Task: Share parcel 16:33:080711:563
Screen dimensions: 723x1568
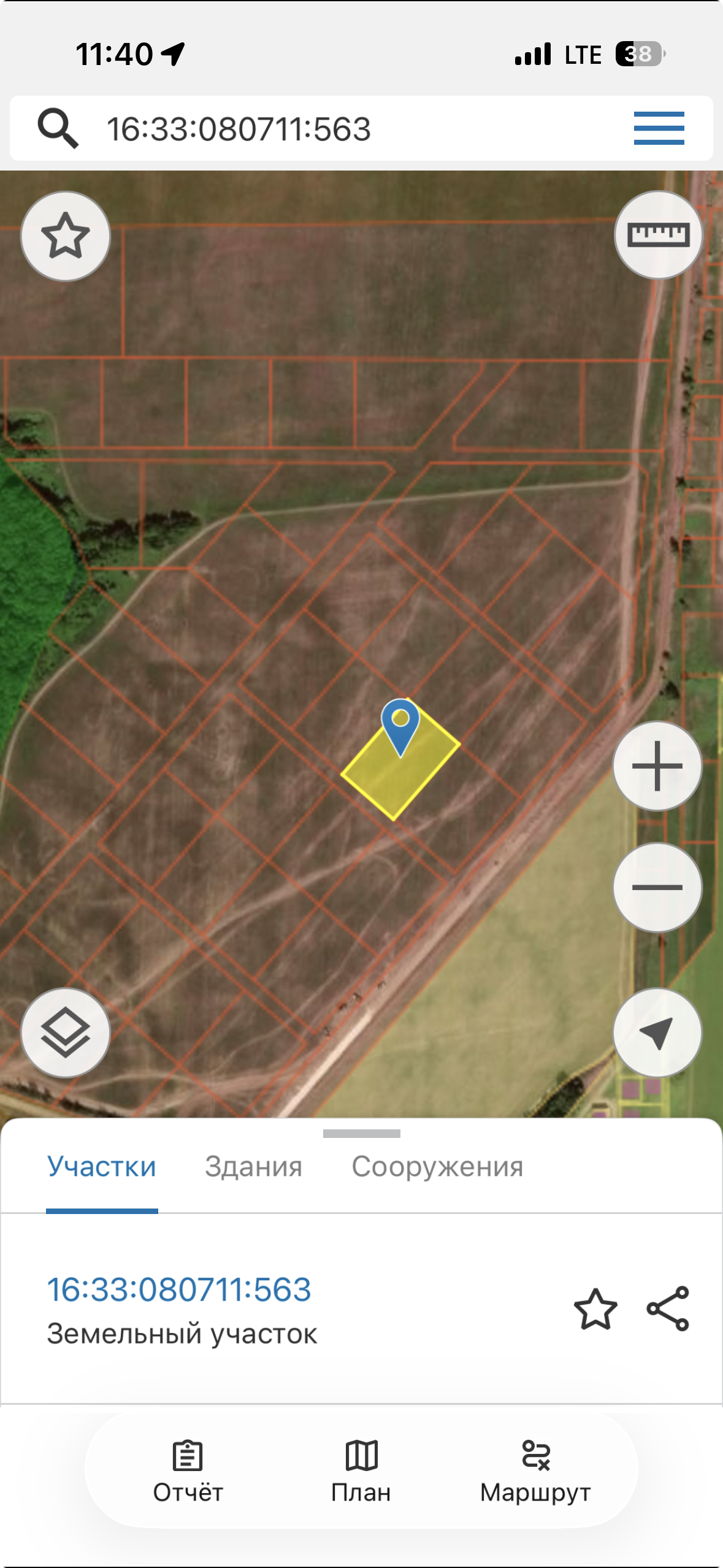Action: 668,1309
